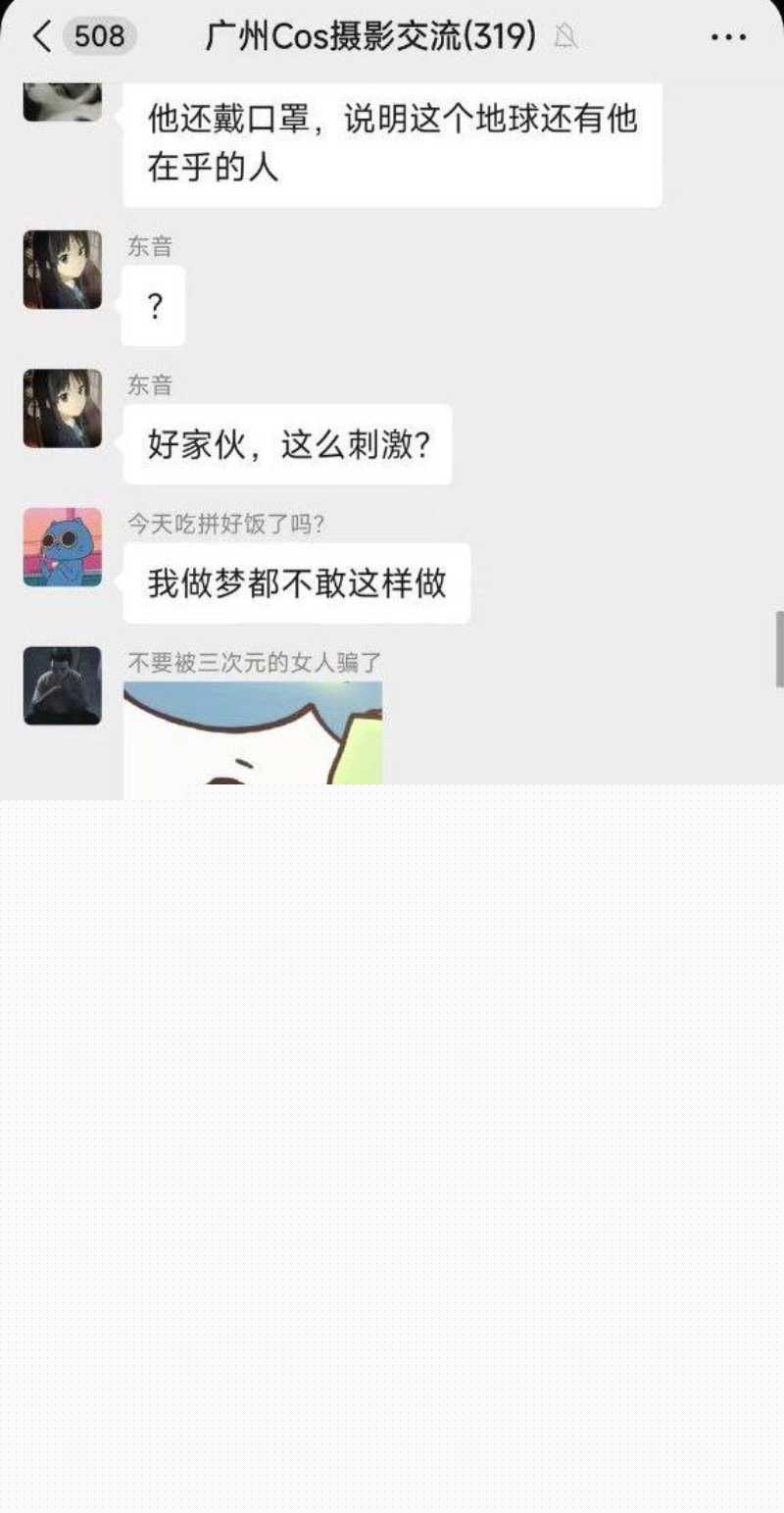Open the image sent by 不要被三次元的女人骗了
784x1513 pixels.
(253, 733)
